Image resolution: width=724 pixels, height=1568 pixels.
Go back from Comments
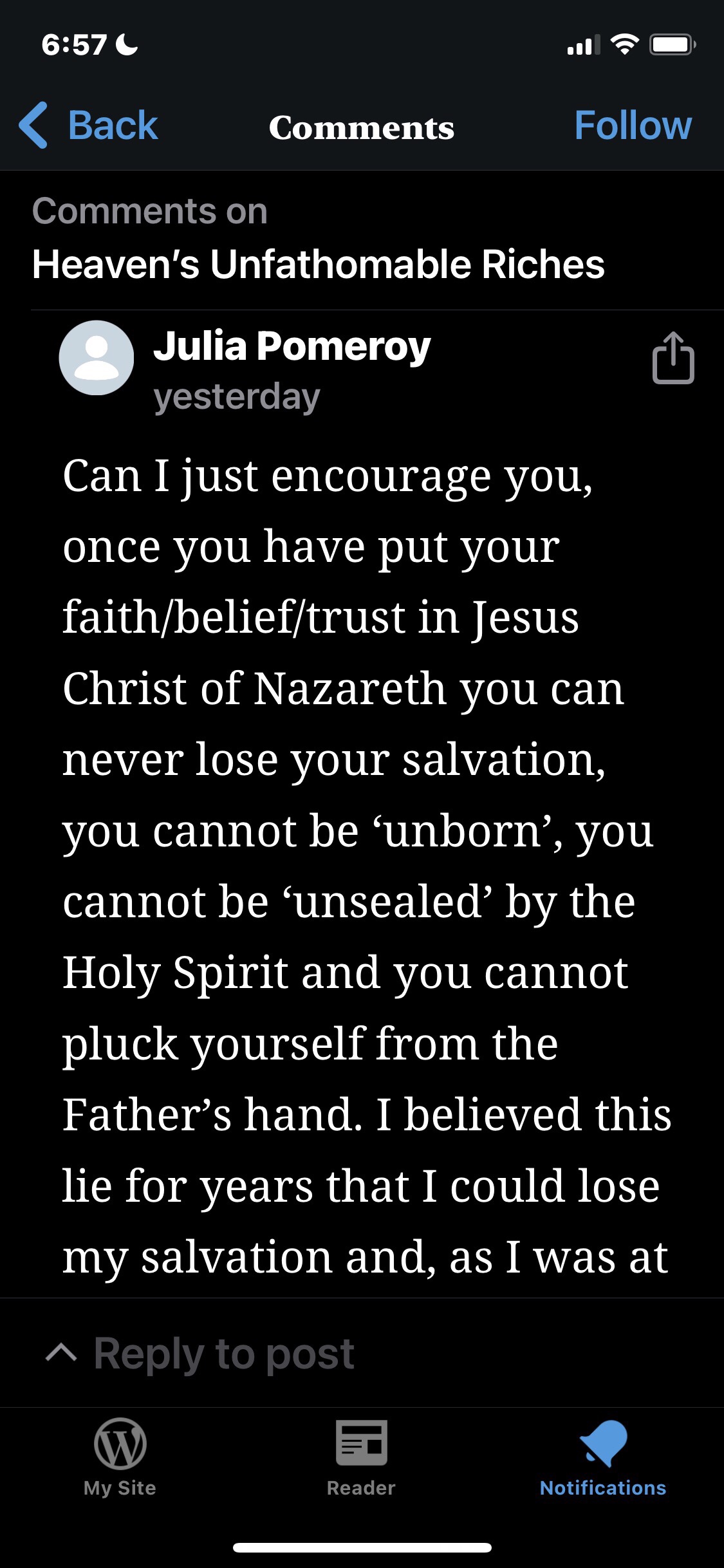tap(90, 125)
